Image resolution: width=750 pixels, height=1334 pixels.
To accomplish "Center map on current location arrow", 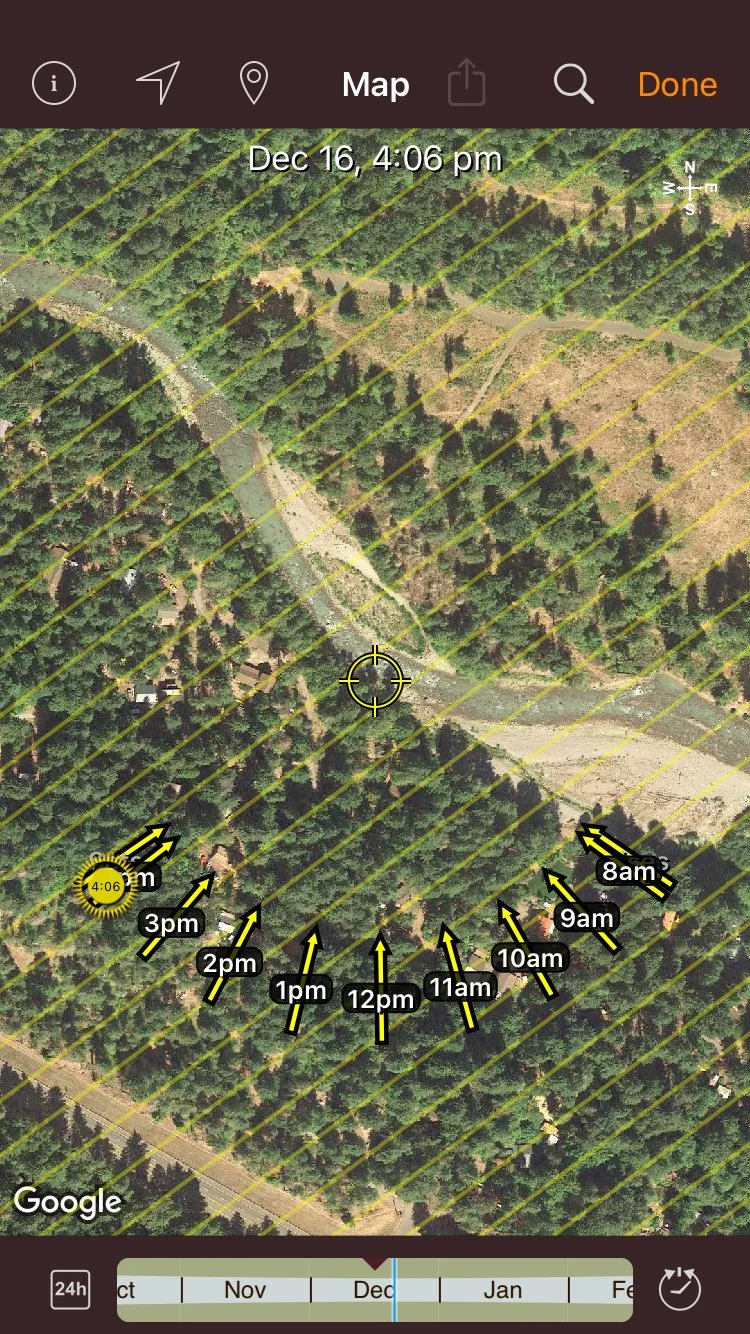I will tap(158, 84).
